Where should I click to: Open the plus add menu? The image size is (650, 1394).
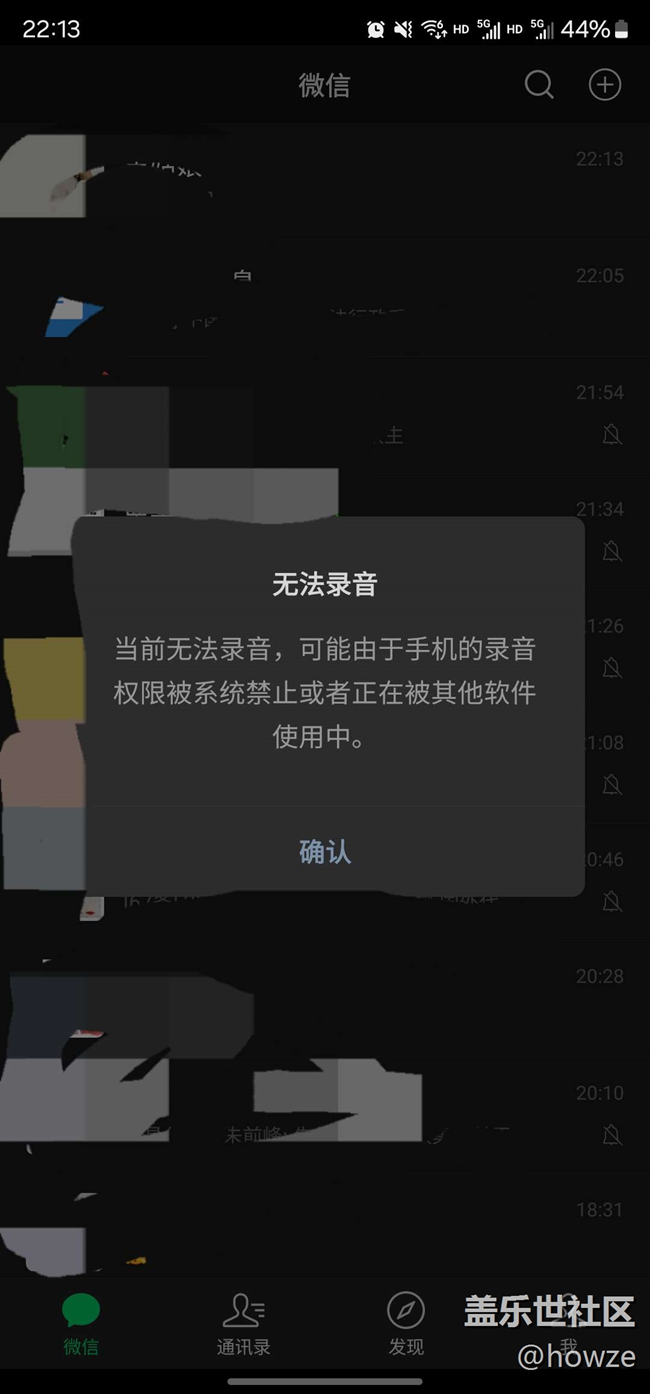pyautogui.click(x=605, y=85)
